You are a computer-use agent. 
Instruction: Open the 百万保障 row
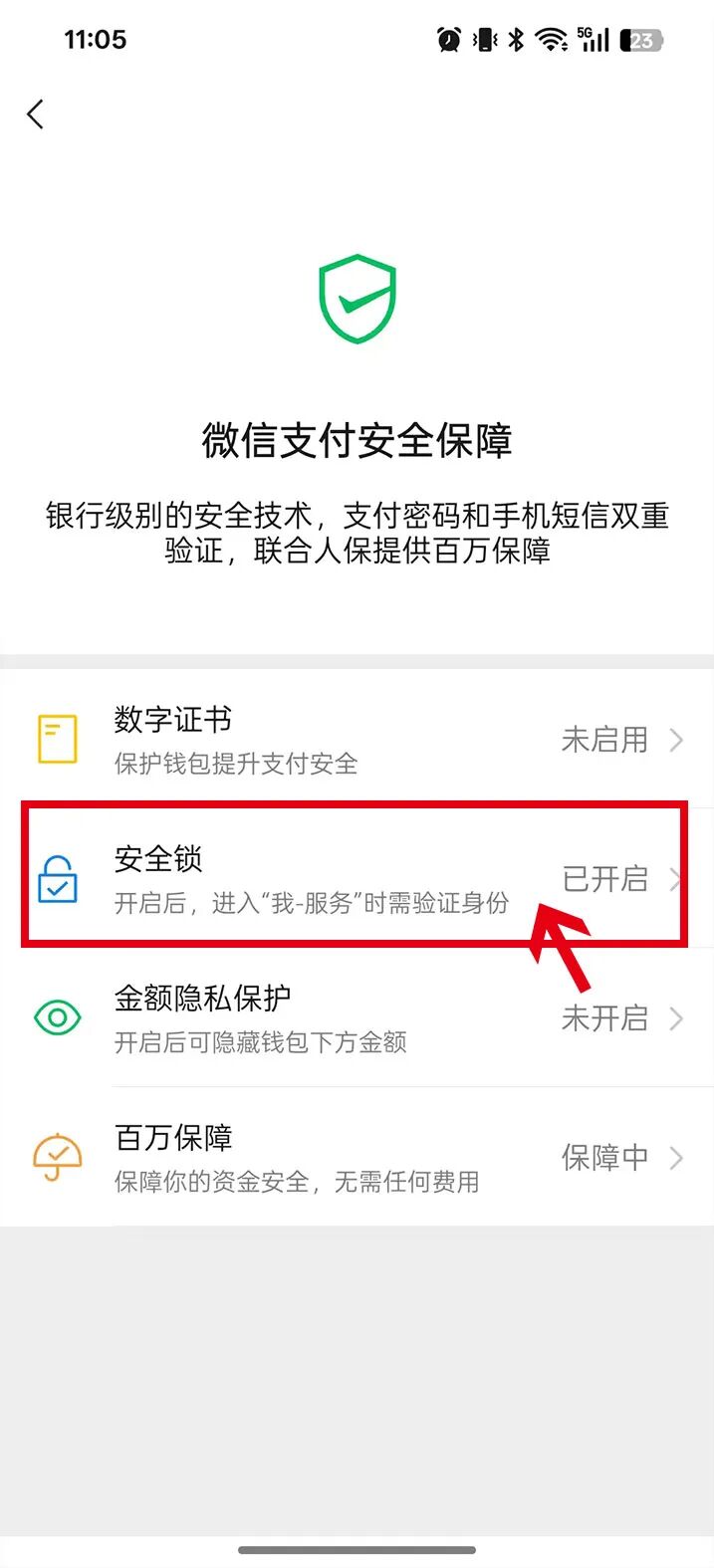coord(357,1157)
